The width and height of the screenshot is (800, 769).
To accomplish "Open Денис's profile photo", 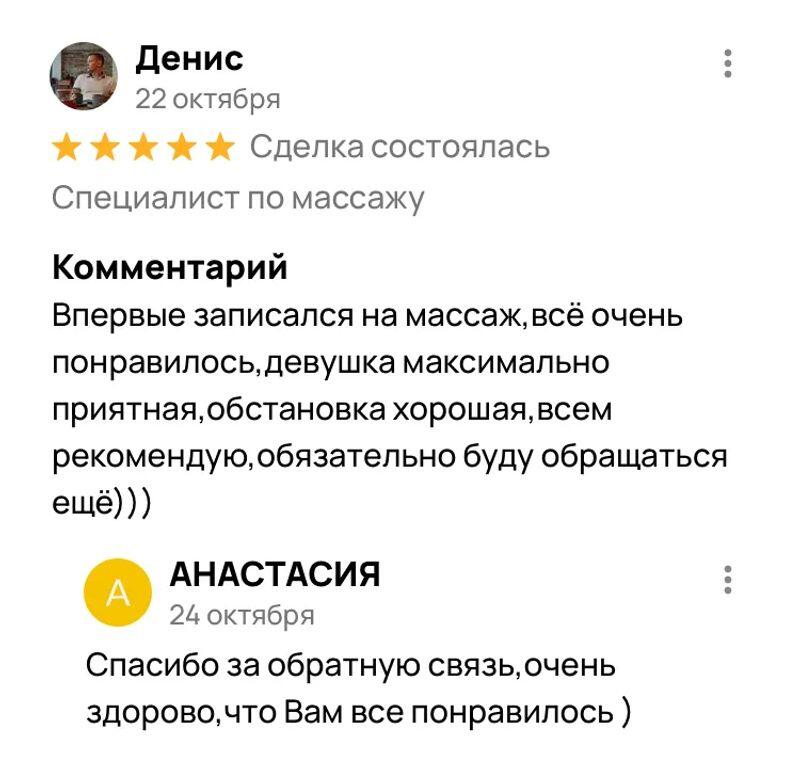I will pos(84,76).
